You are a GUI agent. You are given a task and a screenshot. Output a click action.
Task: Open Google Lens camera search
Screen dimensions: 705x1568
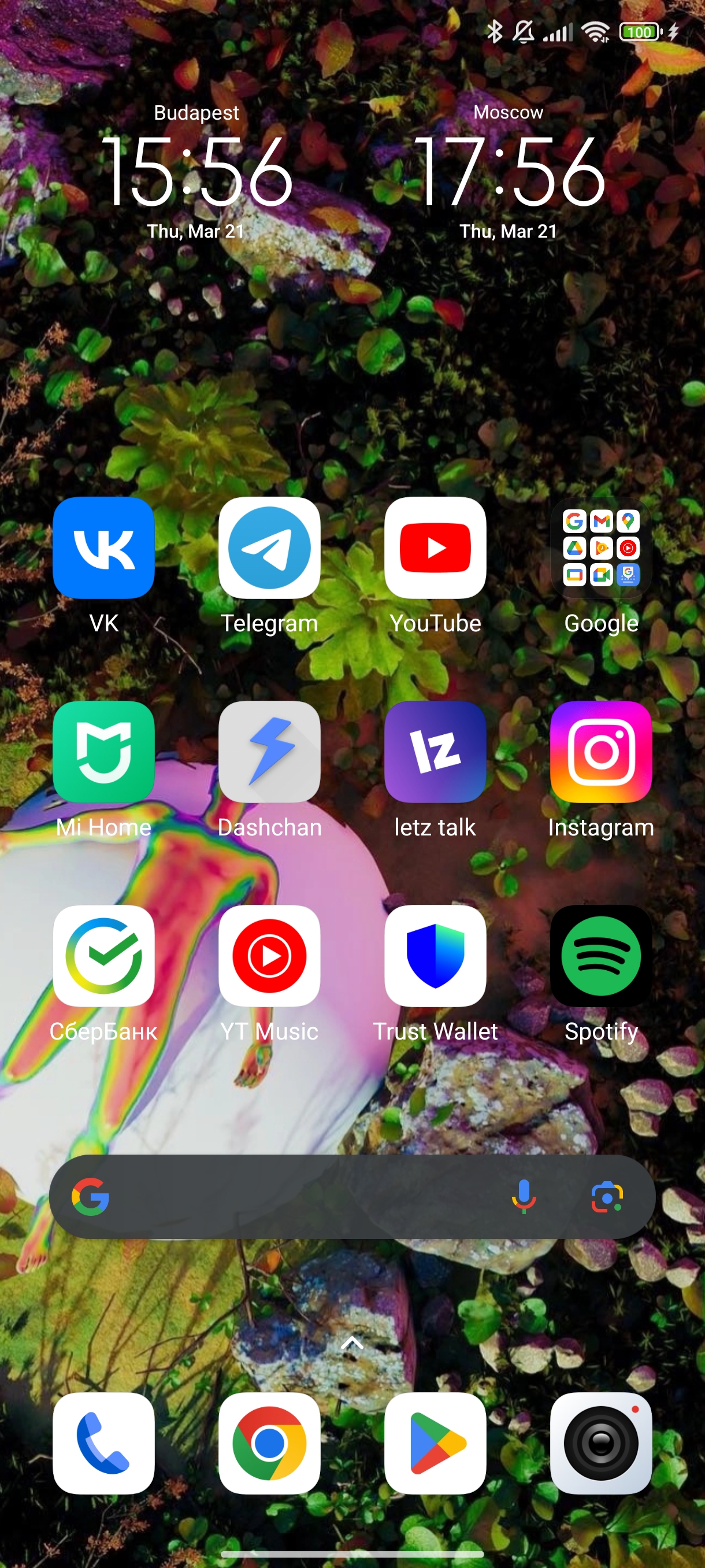coord(607,1197)
